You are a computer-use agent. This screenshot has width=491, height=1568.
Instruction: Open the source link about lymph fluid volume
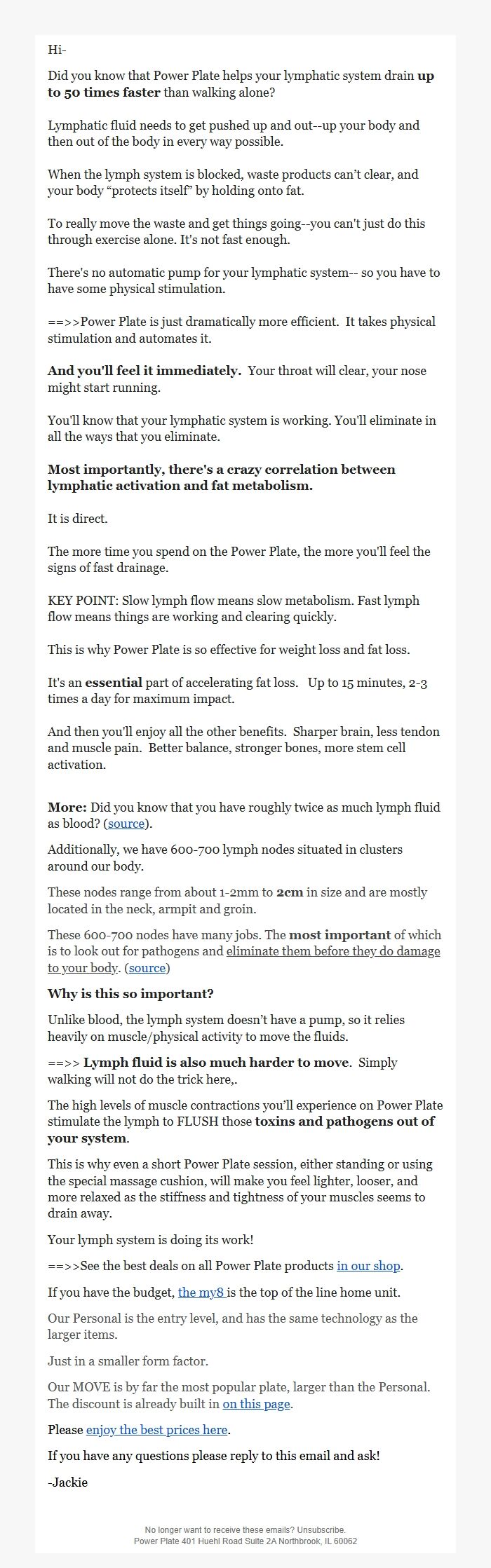[126, 824]
